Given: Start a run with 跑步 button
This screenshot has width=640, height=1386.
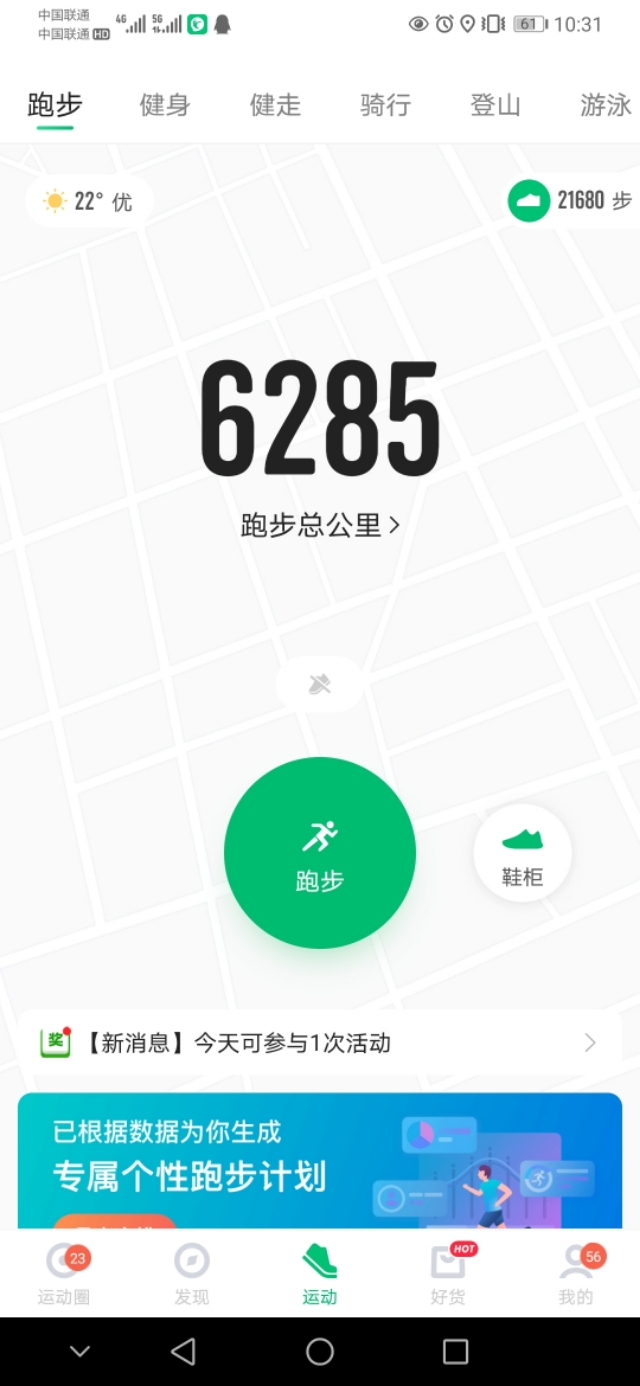Looking at the screenshot, I should 320,853.
